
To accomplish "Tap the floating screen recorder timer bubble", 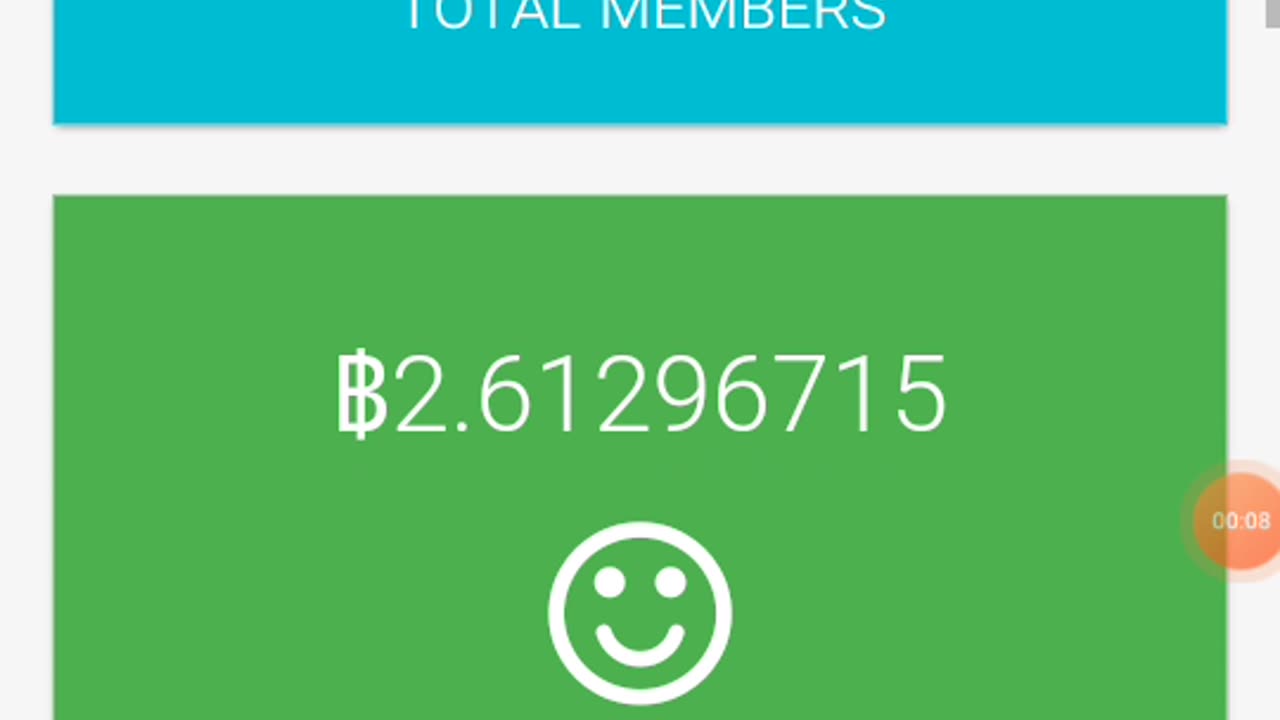I will coord(1240,521).
